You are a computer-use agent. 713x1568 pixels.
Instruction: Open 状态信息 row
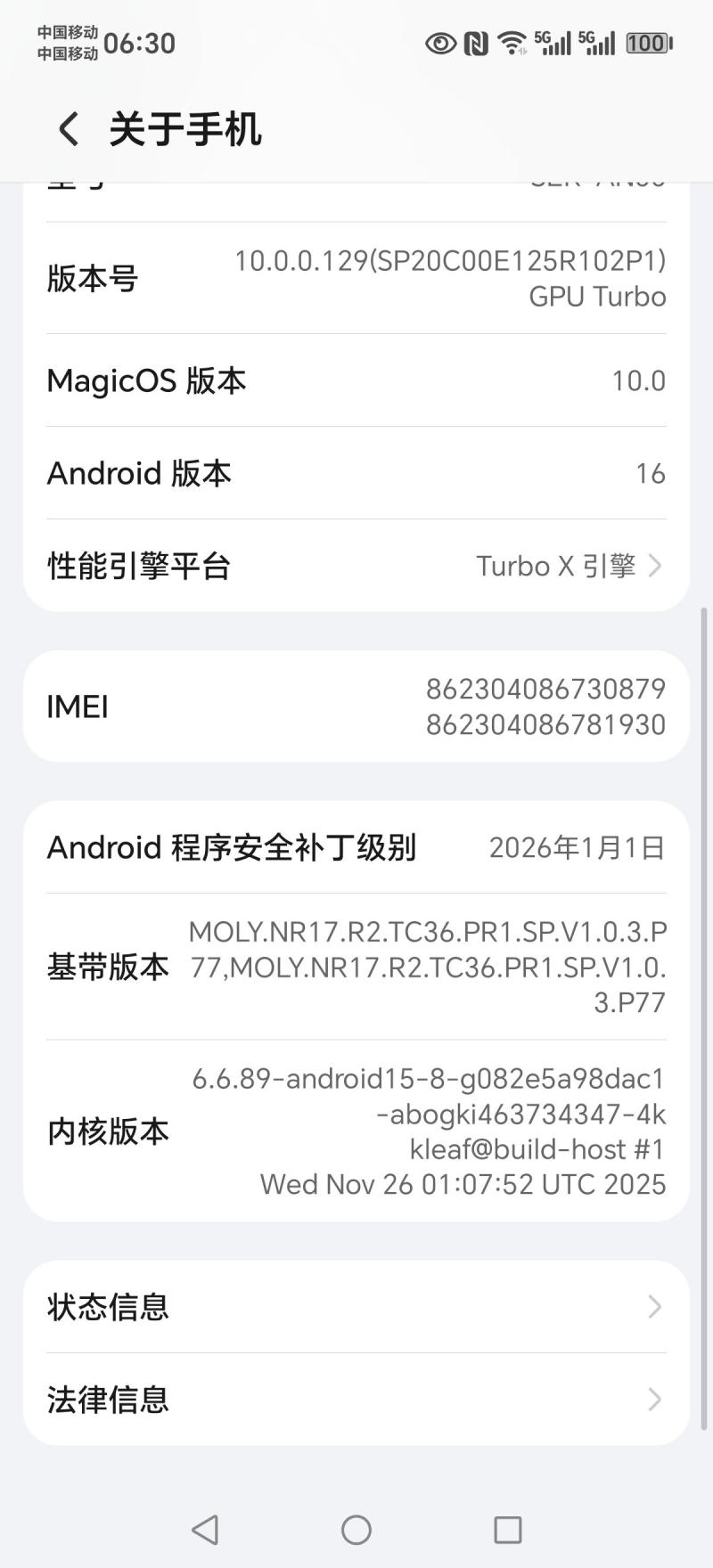(356, 1307)
